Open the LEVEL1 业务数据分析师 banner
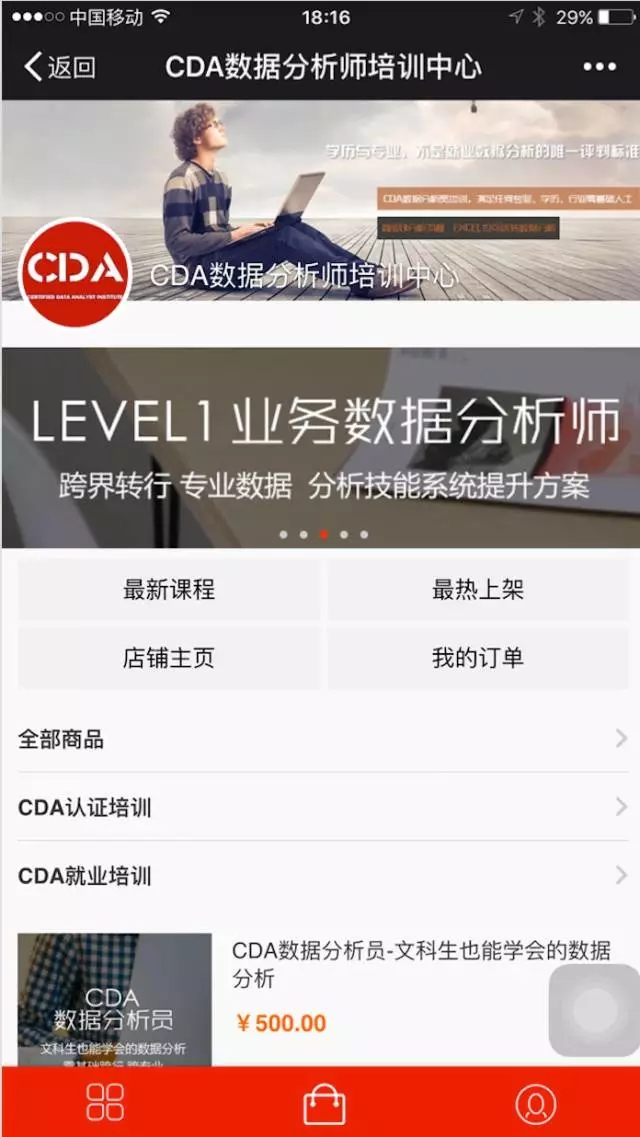The width and height of the screenshot is (640, 1137). tap(320, 447)
